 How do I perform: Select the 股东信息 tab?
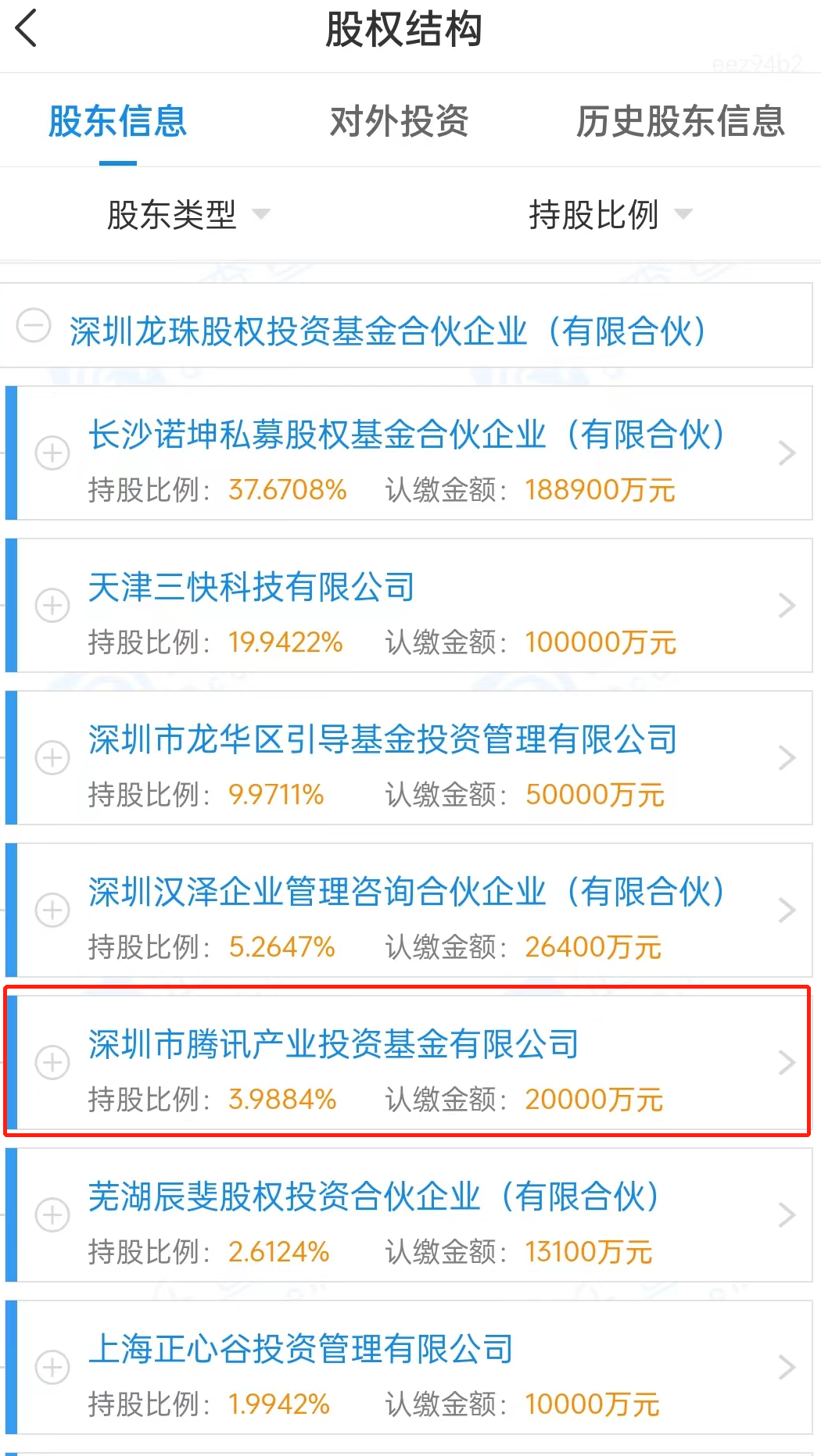pos(118,122)
